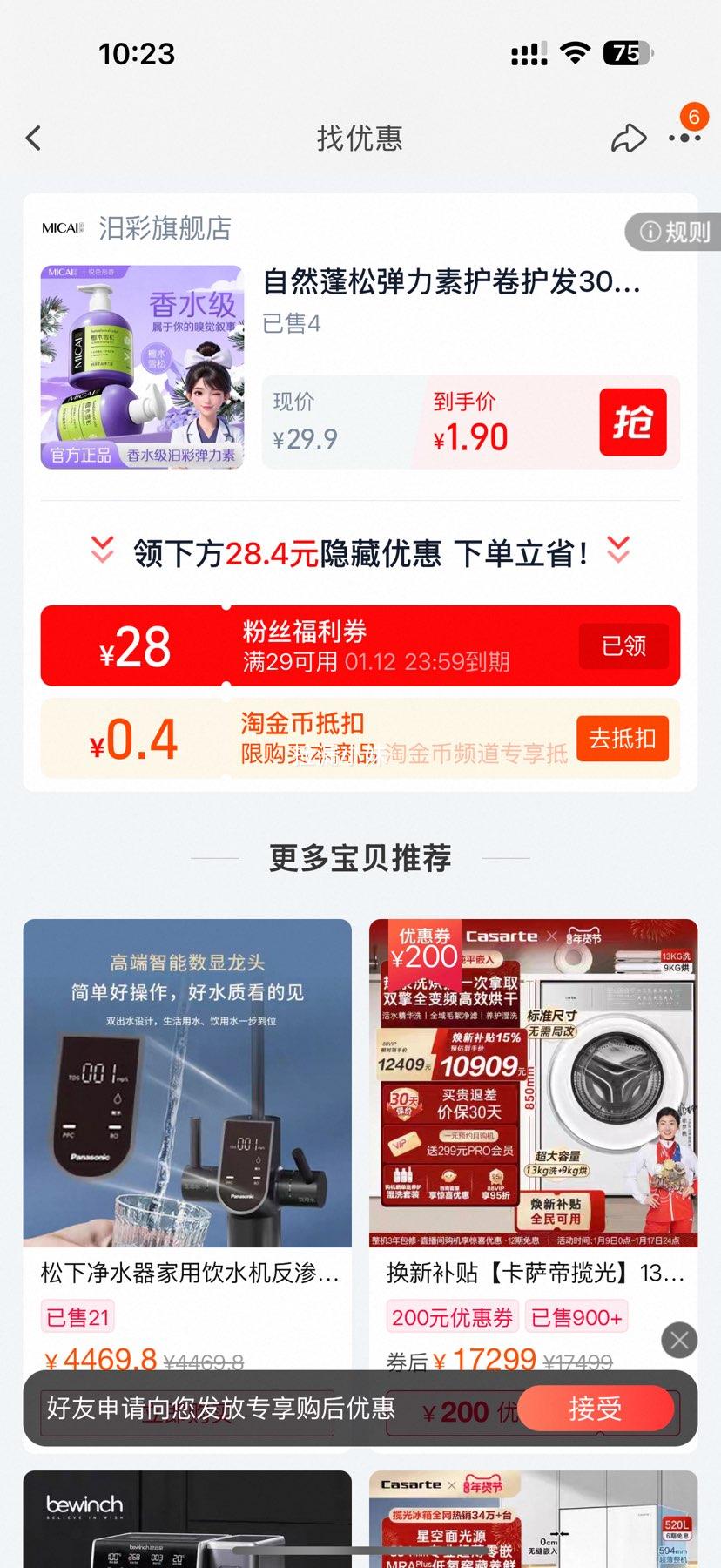View coupon rules via the ⓘ规则 icon

(x=672, y=232)
